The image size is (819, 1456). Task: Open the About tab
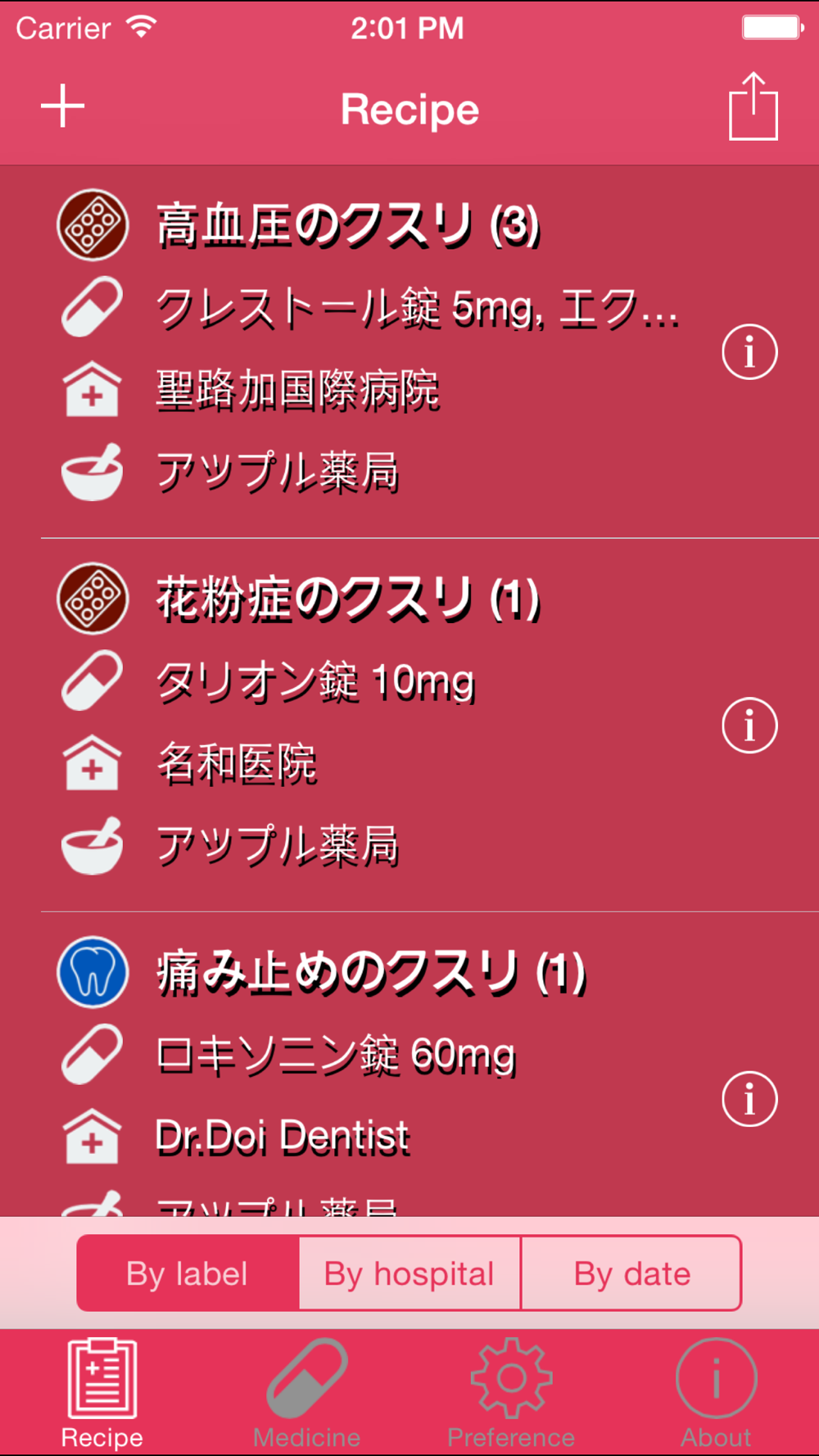point(717,1393)
